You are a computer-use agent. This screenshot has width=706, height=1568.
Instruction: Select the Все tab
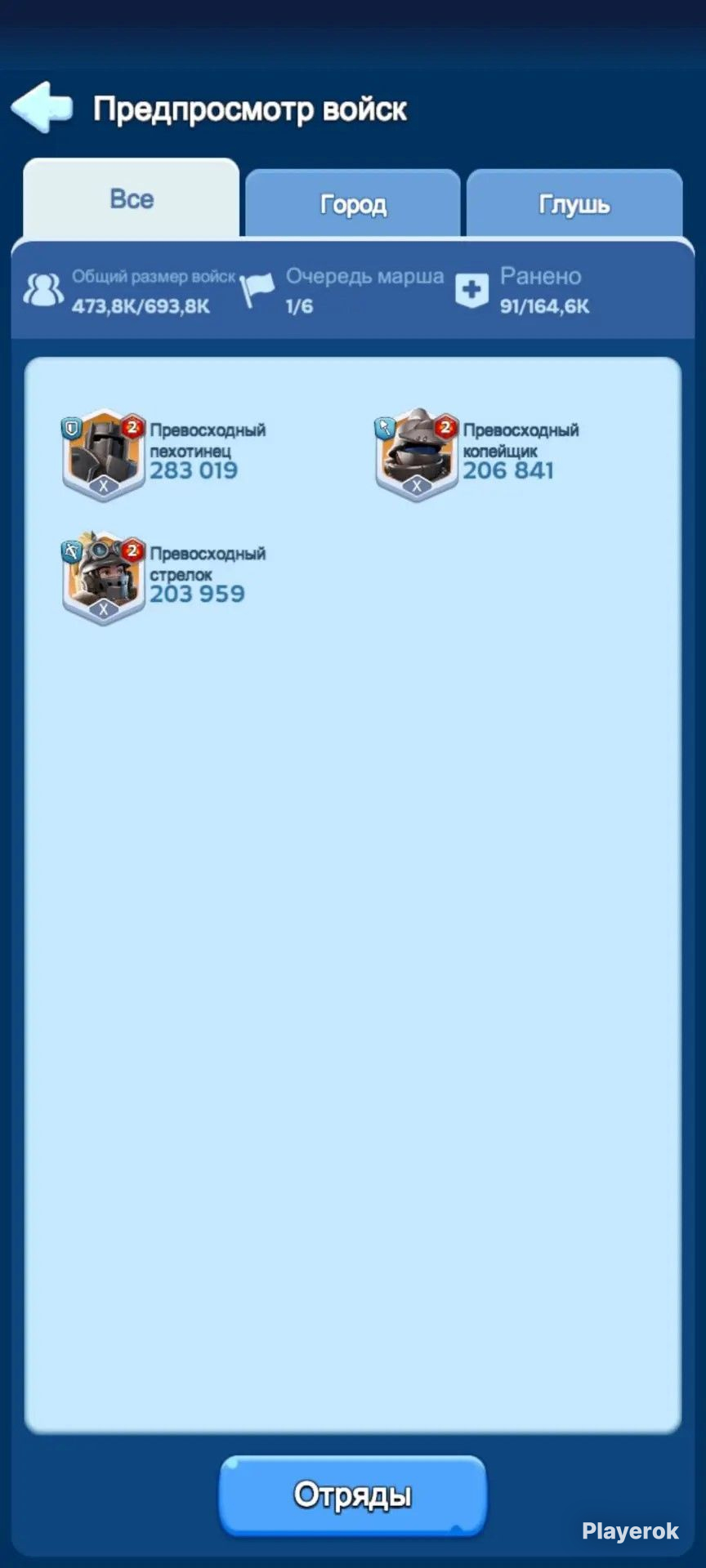(132, 198)
